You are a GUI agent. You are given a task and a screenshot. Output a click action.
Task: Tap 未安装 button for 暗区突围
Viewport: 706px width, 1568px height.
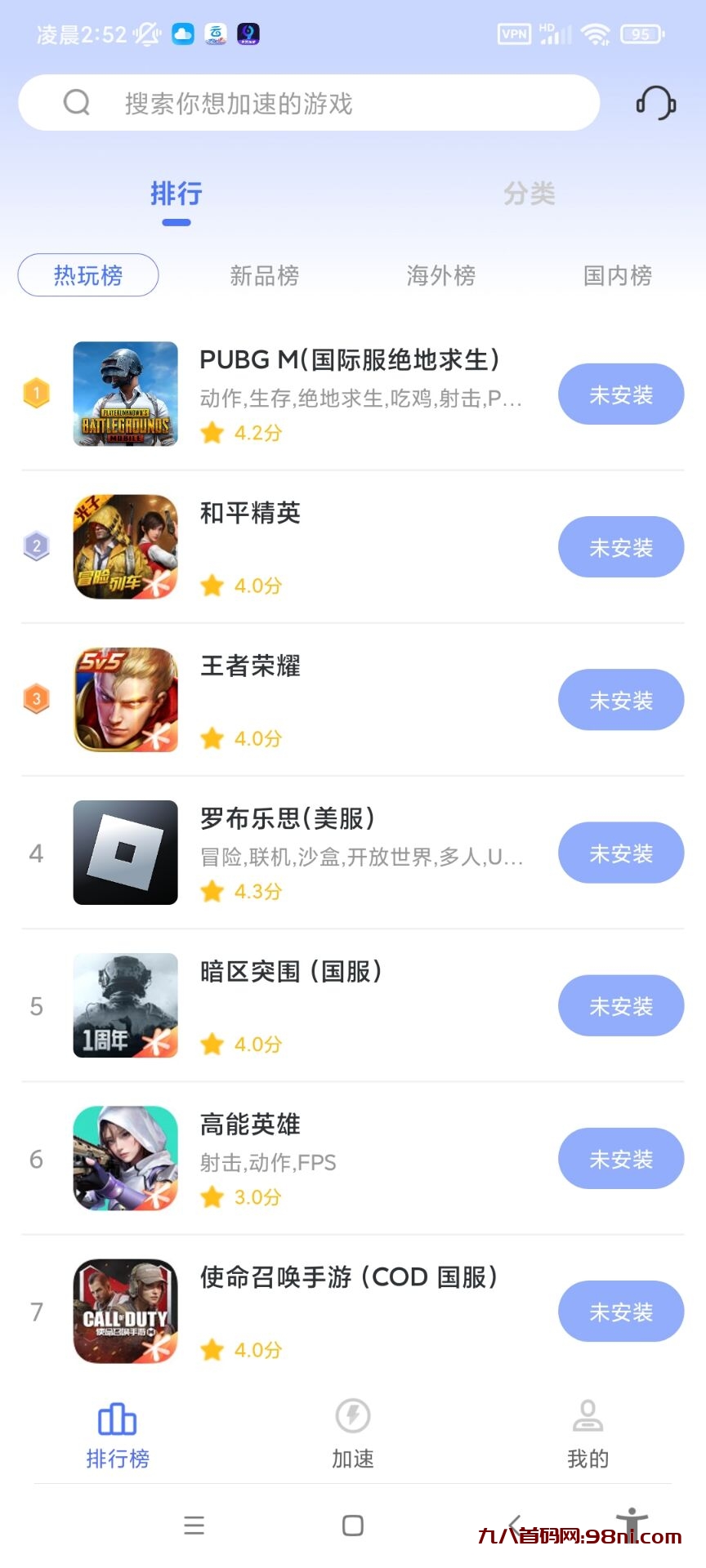(x=620, y=1005)
